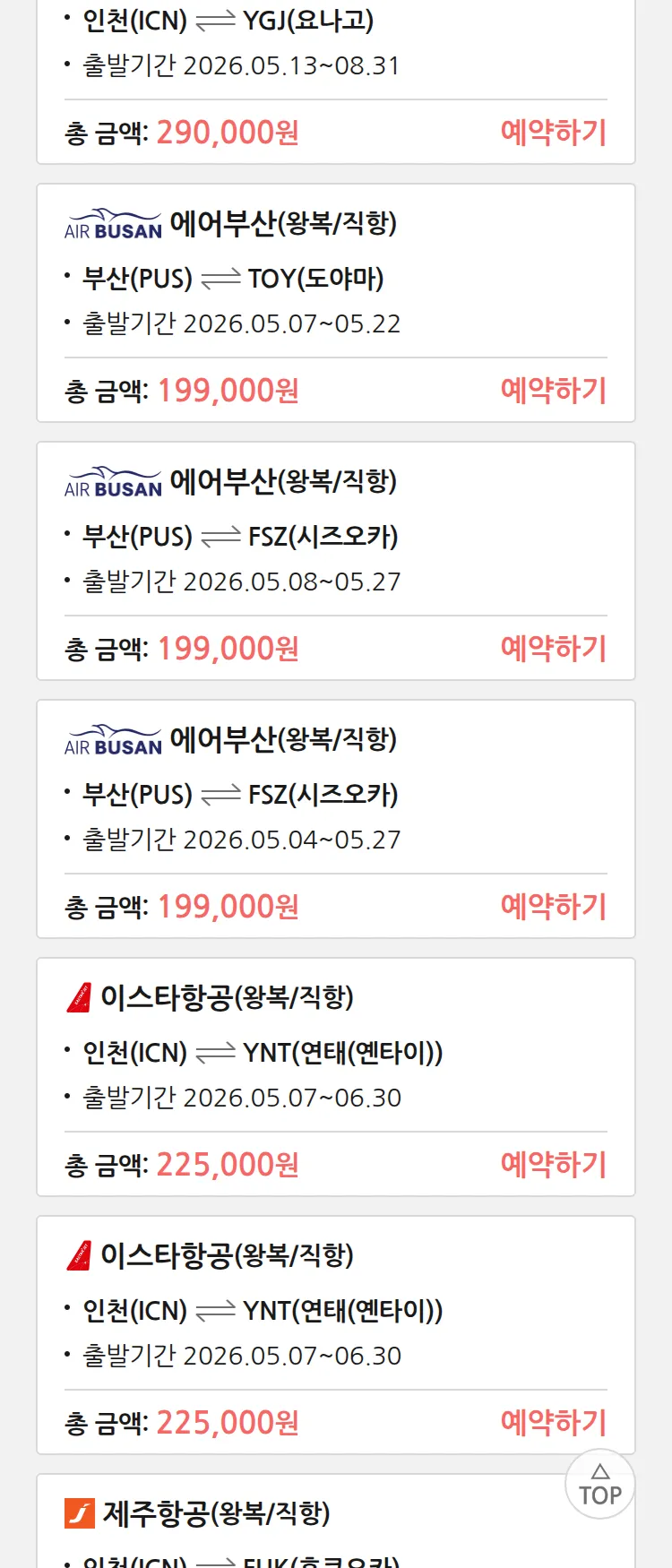672x1568 pixels.
Task: Jump back up with the TOP button
Action: (599, 1485)
